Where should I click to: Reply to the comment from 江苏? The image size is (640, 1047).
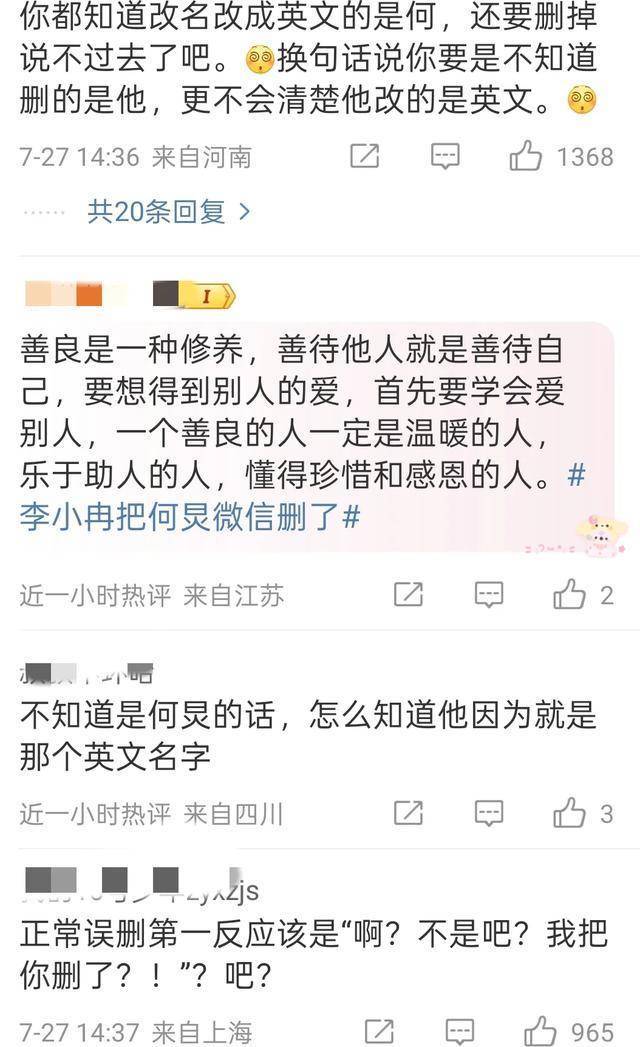pos(488,595)
